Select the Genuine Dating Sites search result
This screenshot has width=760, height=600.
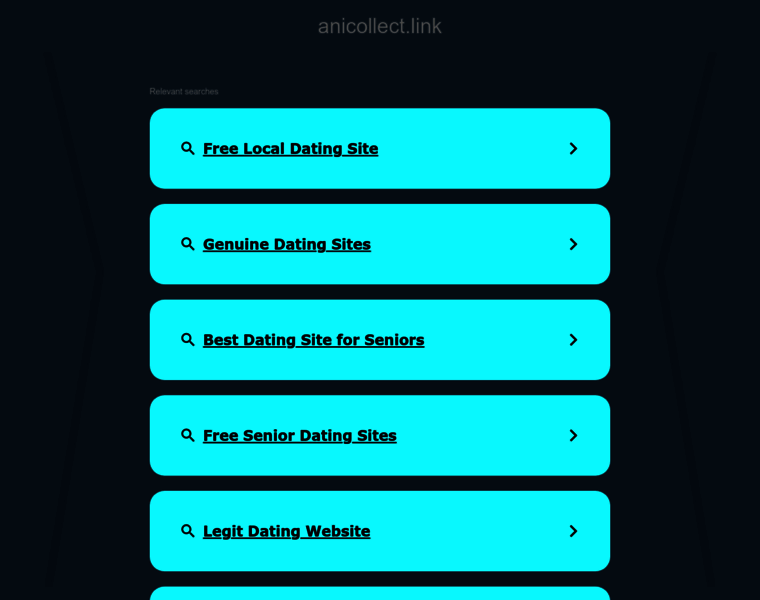(286, 244)
